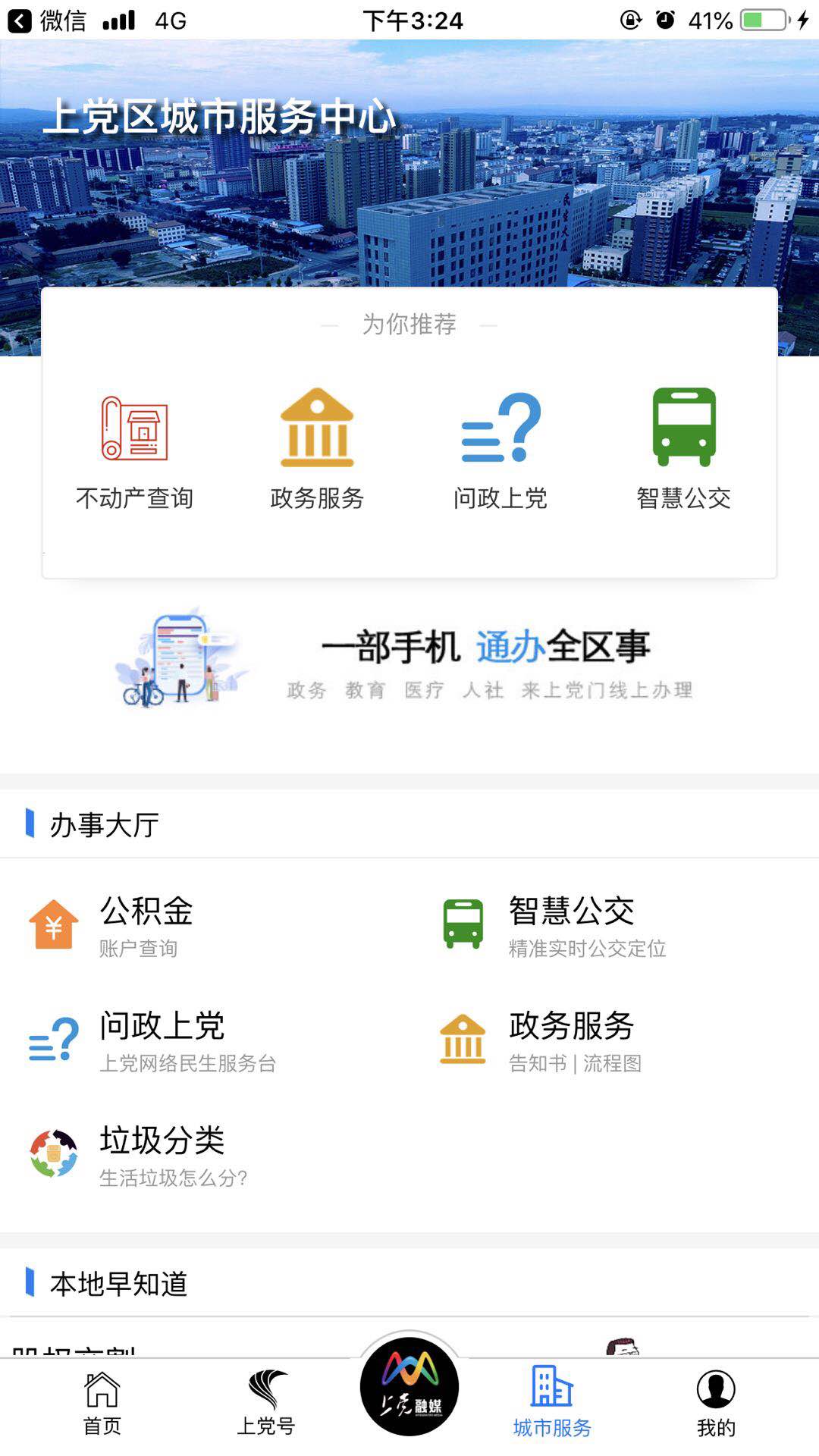Tap the back arrow to return to 微信

click(15, 19)
